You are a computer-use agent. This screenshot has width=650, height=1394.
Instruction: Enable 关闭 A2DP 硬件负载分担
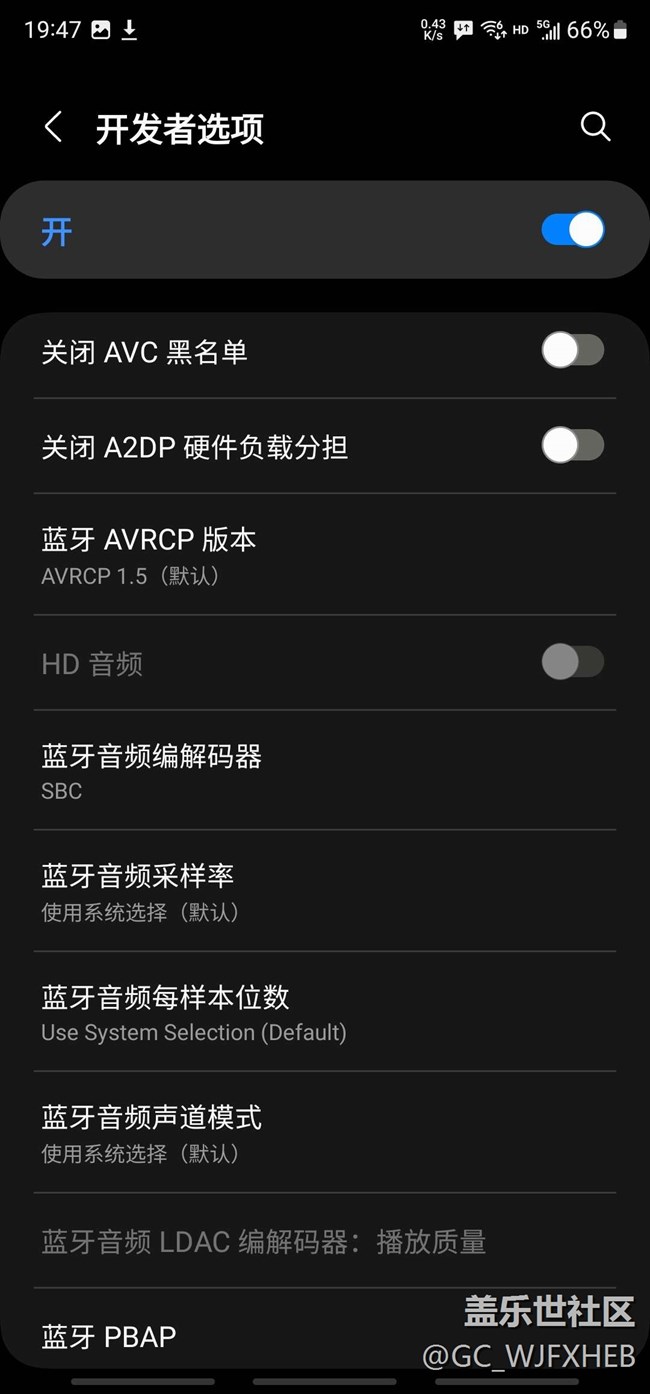click(x=572, y=446)
